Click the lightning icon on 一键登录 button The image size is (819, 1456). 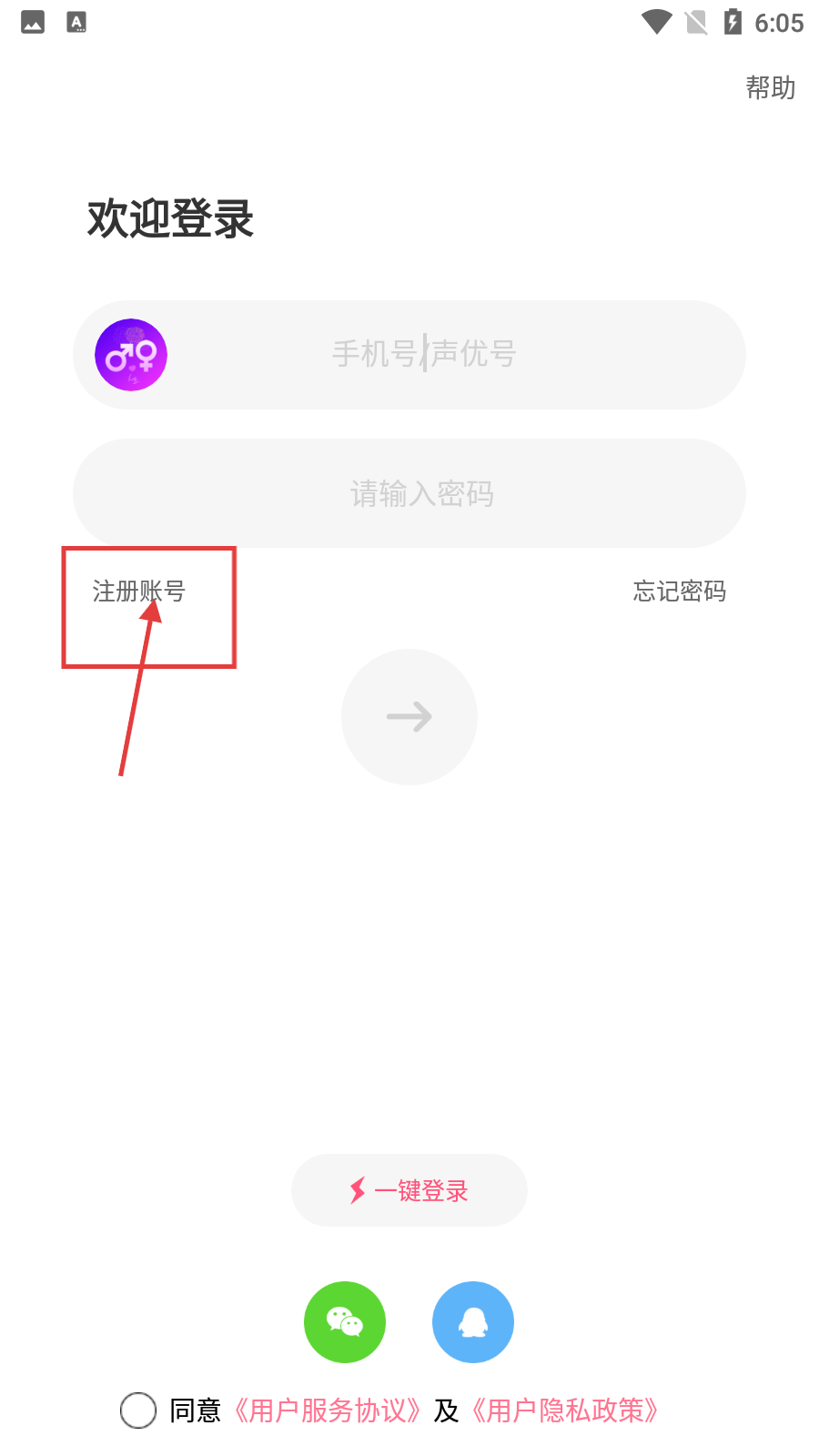click(x=359, y=1189)
